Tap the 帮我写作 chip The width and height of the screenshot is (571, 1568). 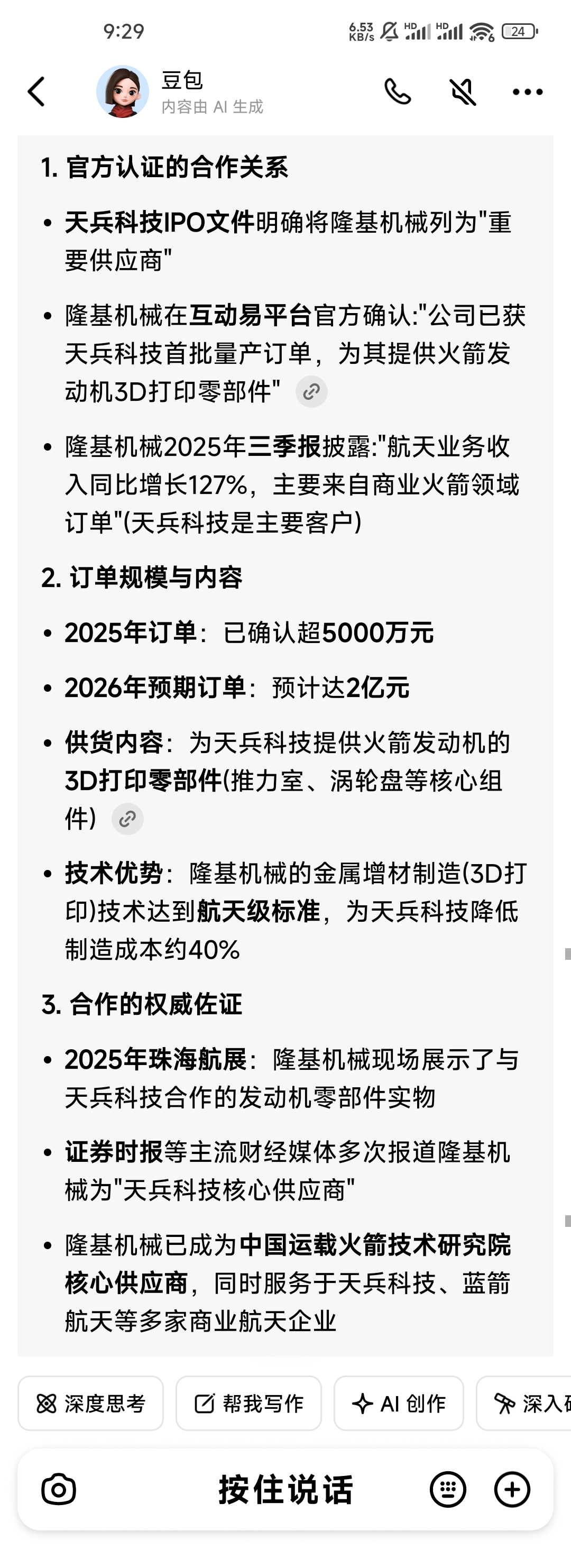click(x=248, y=1404)
